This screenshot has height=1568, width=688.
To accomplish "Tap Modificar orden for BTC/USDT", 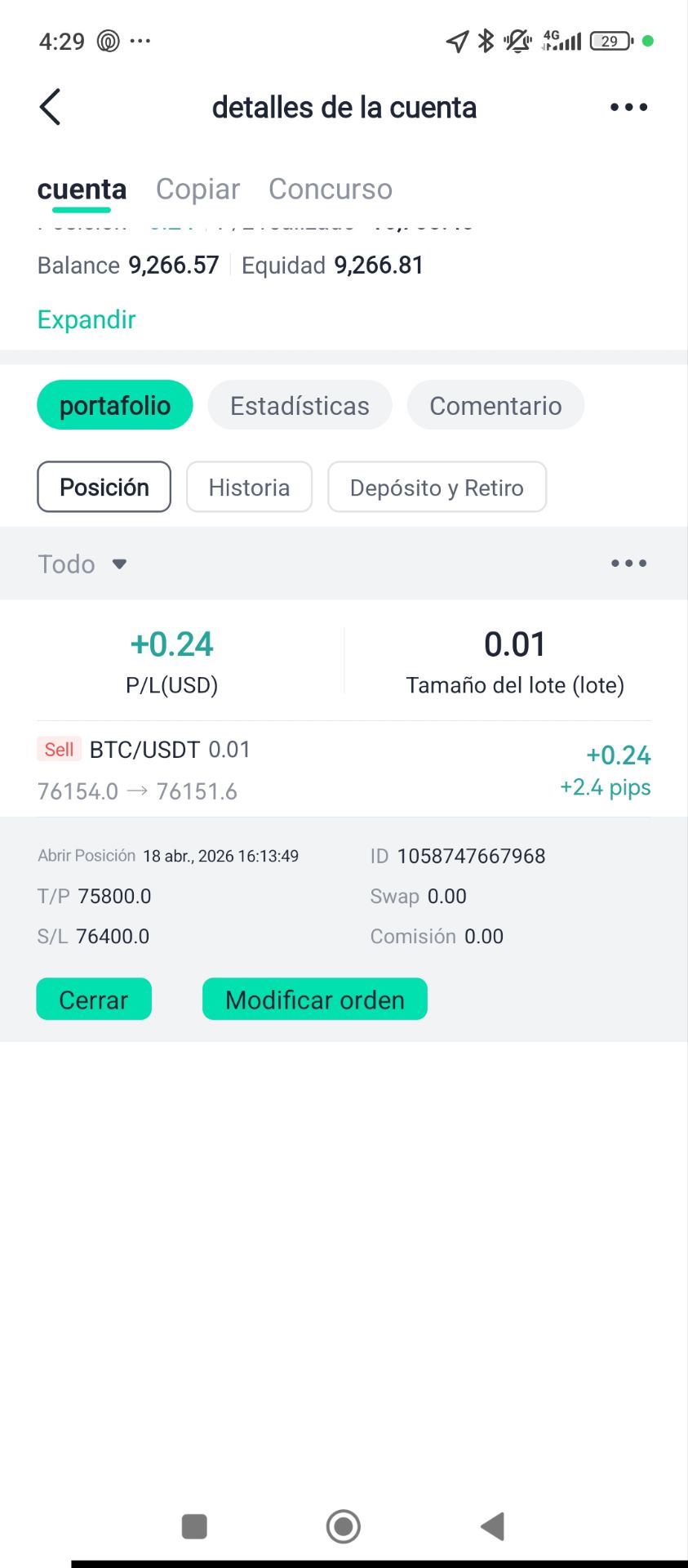I will [x=314, y=1000].
